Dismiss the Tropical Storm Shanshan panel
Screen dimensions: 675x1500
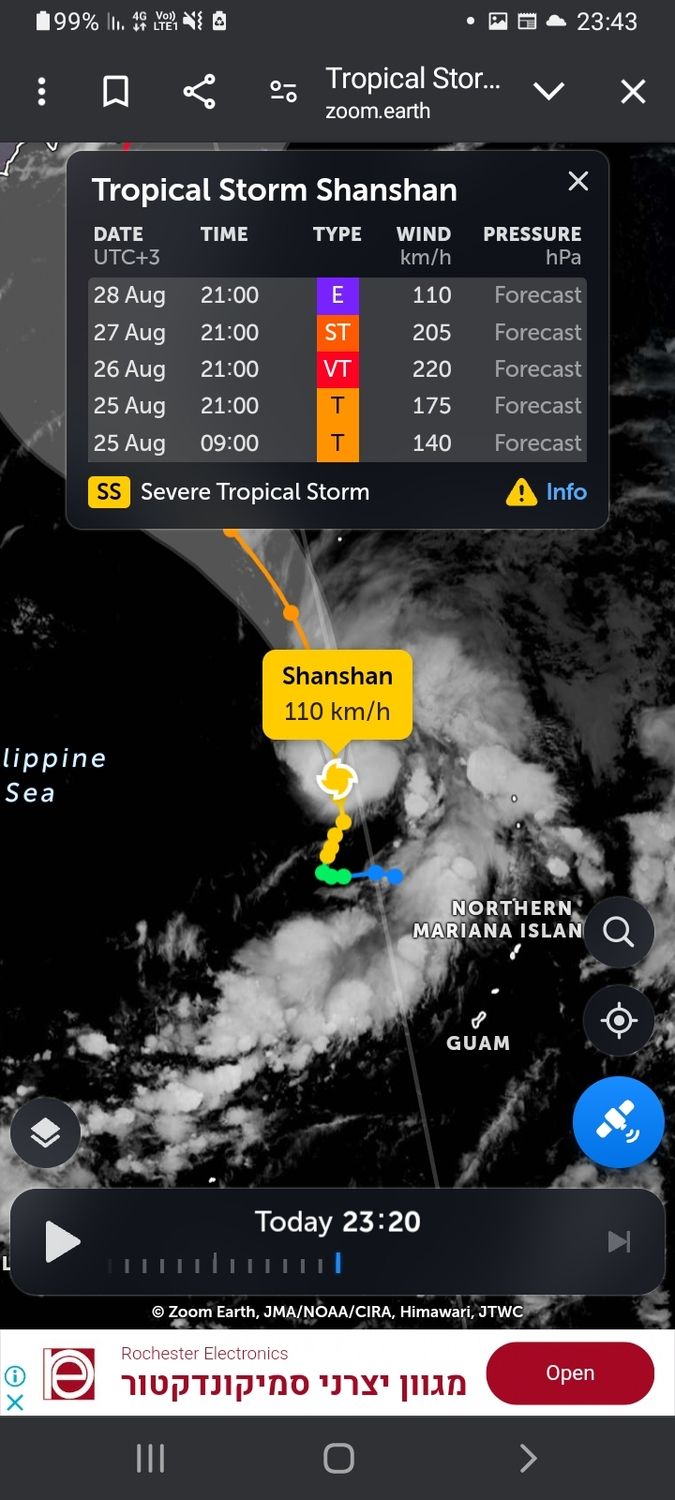click(578, 181)
